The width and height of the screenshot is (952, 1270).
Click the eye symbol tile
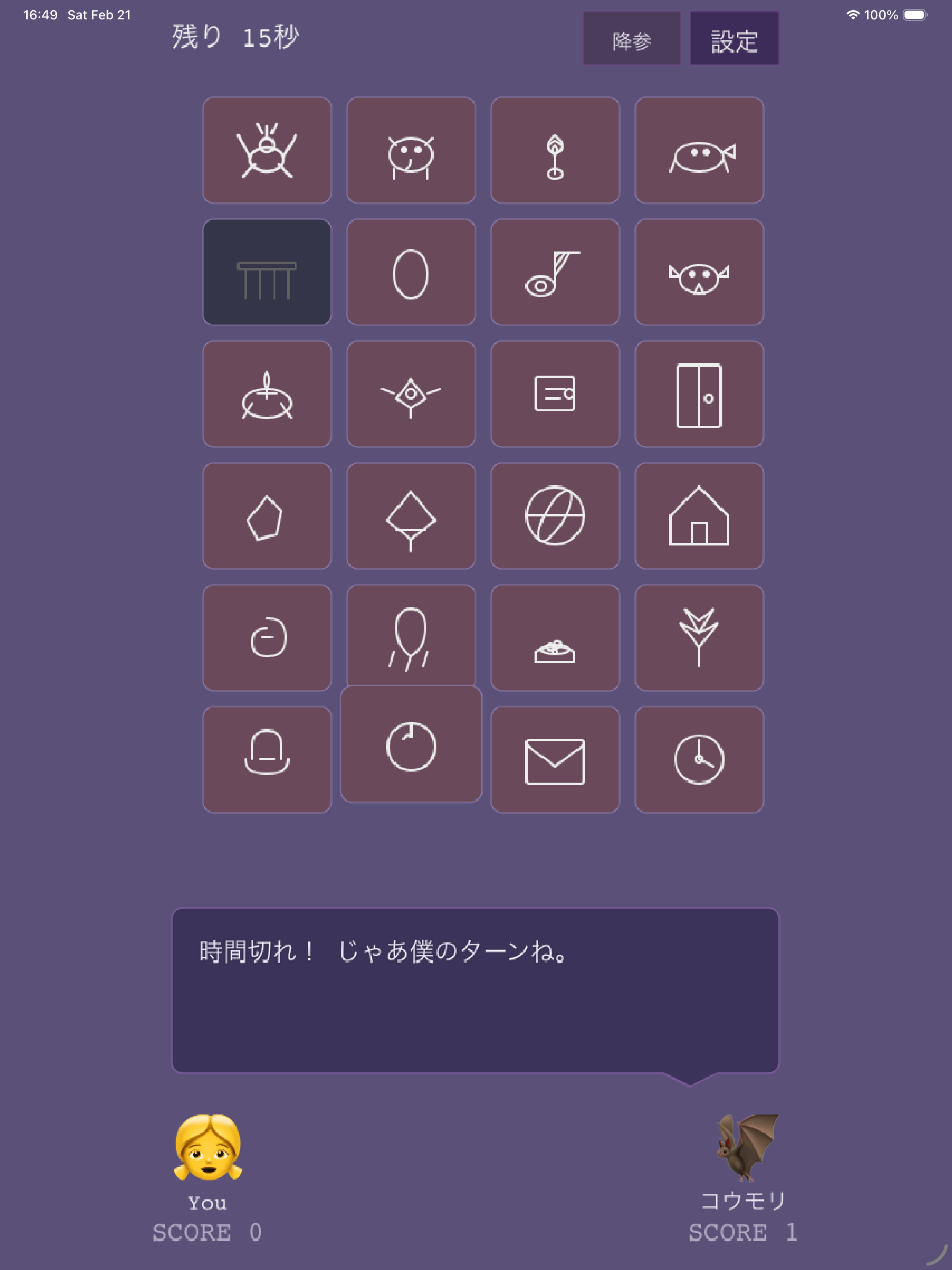point(411,393)
